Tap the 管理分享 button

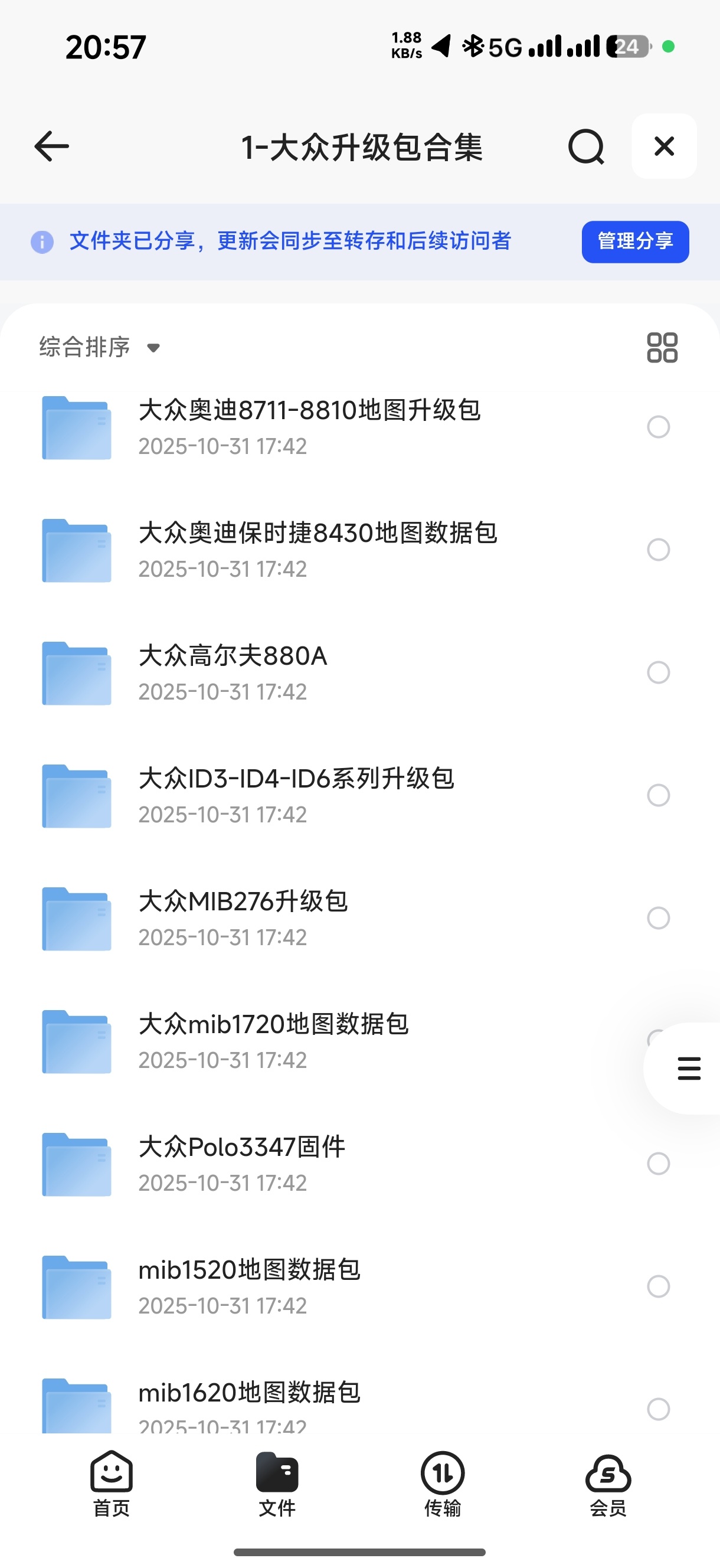coord(634,241)
